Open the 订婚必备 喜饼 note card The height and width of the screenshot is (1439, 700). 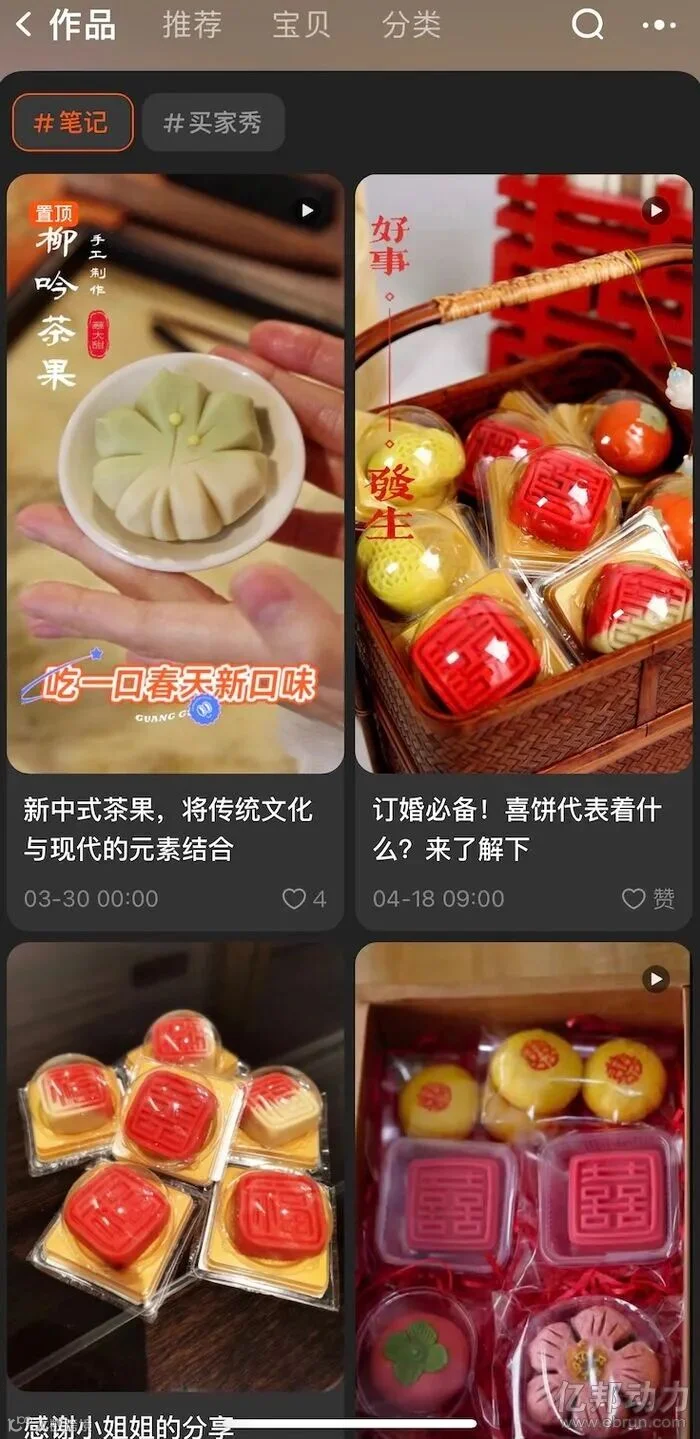tap(524, 552)
